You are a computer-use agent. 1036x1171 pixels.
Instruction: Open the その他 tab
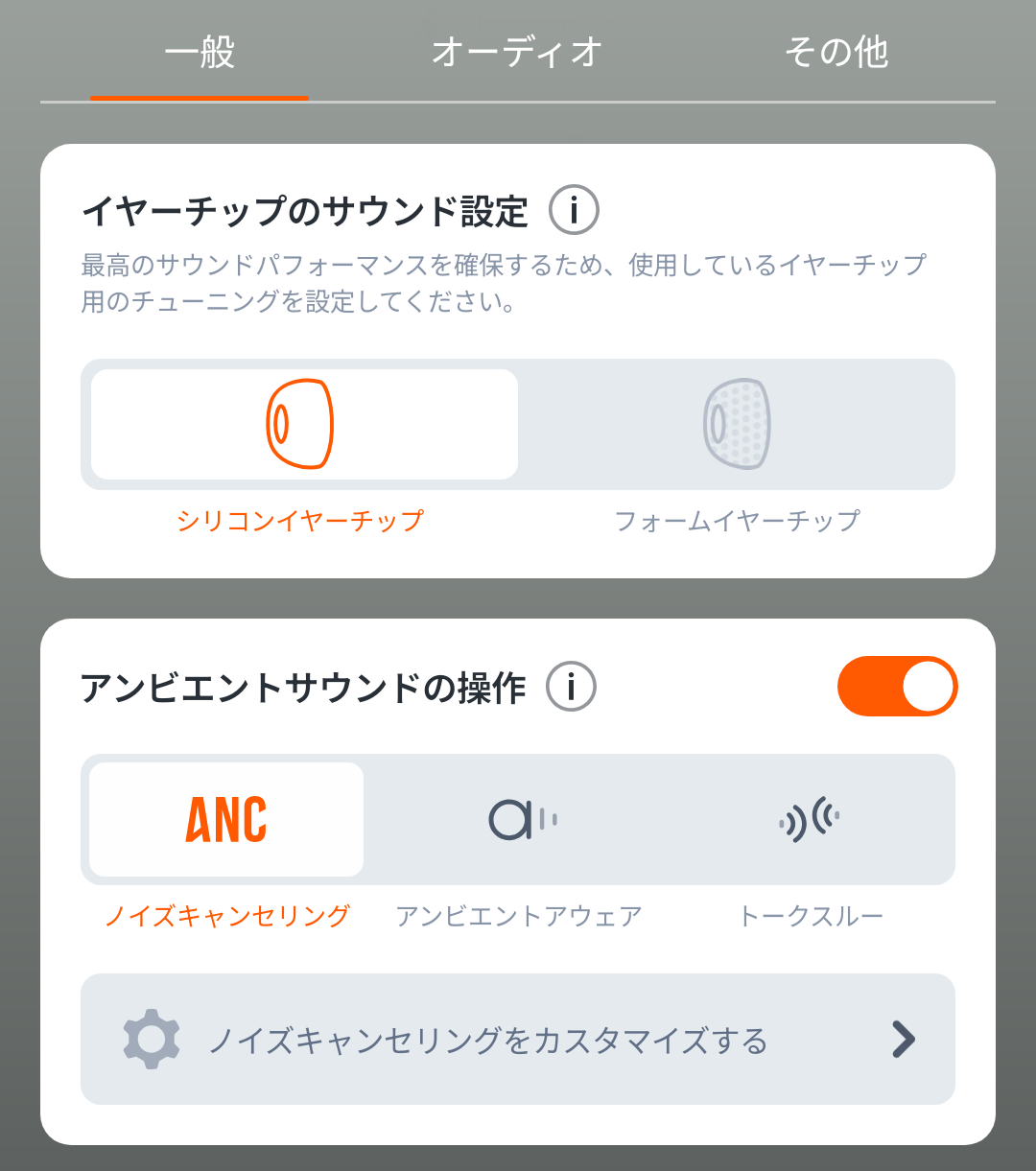(x=836, y=52)
